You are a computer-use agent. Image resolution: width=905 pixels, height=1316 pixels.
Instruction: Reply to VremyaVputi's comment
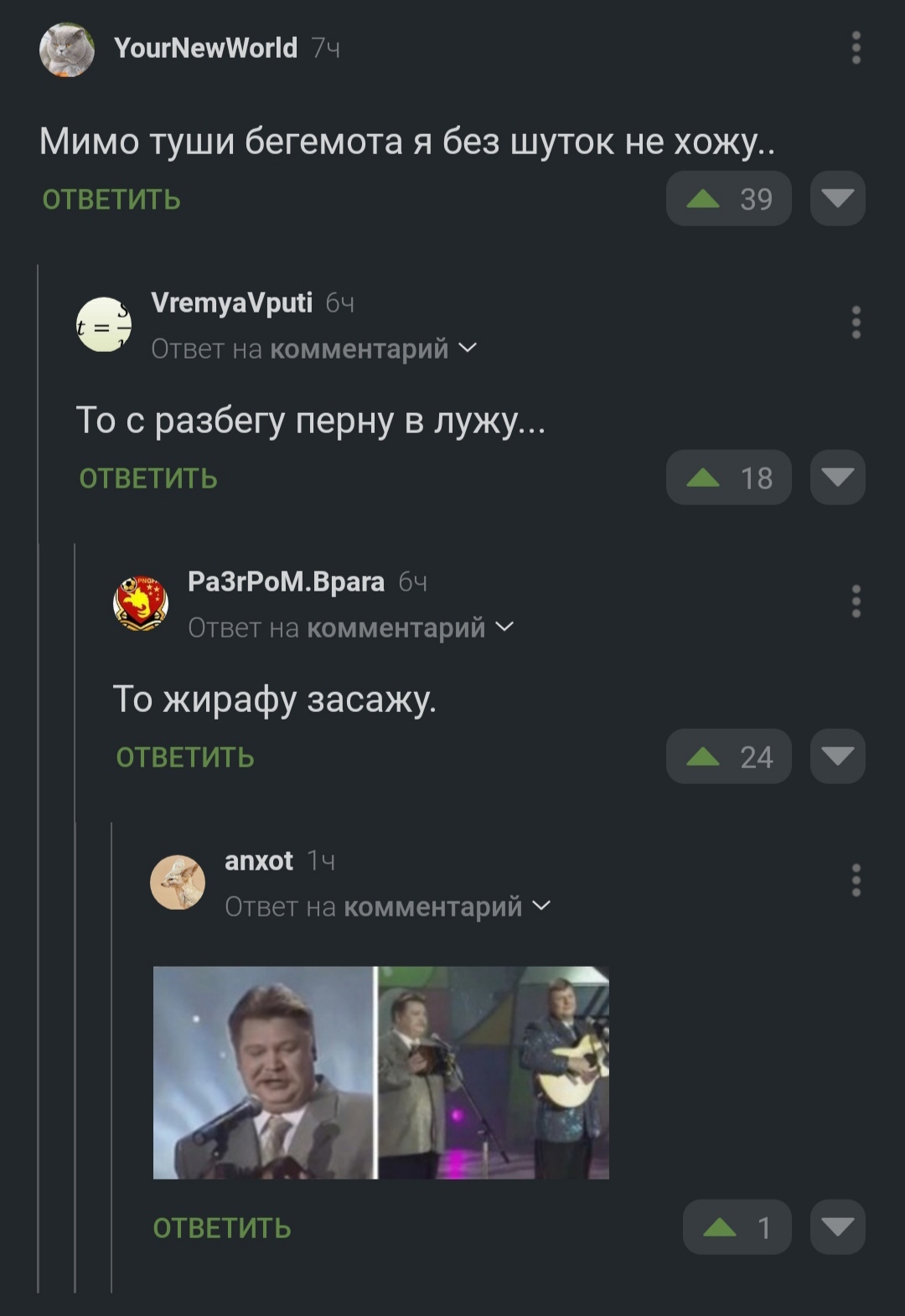(x=148, y=479)
